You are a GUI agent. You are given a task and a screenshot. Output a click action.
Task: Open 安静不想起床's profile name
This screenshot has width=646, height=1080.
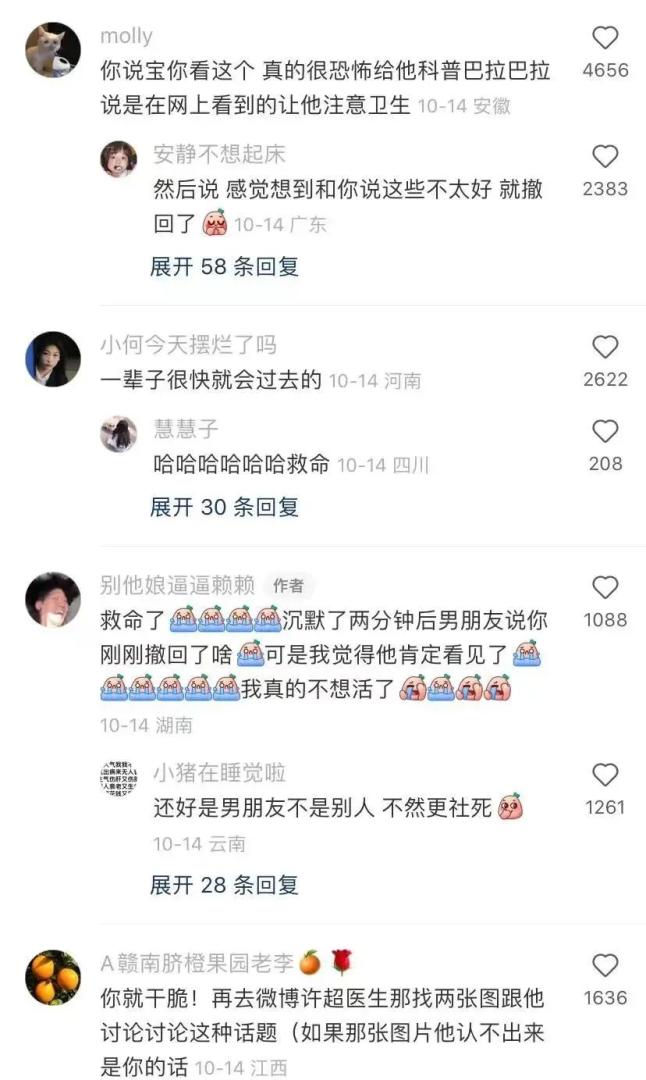(219, 154)
